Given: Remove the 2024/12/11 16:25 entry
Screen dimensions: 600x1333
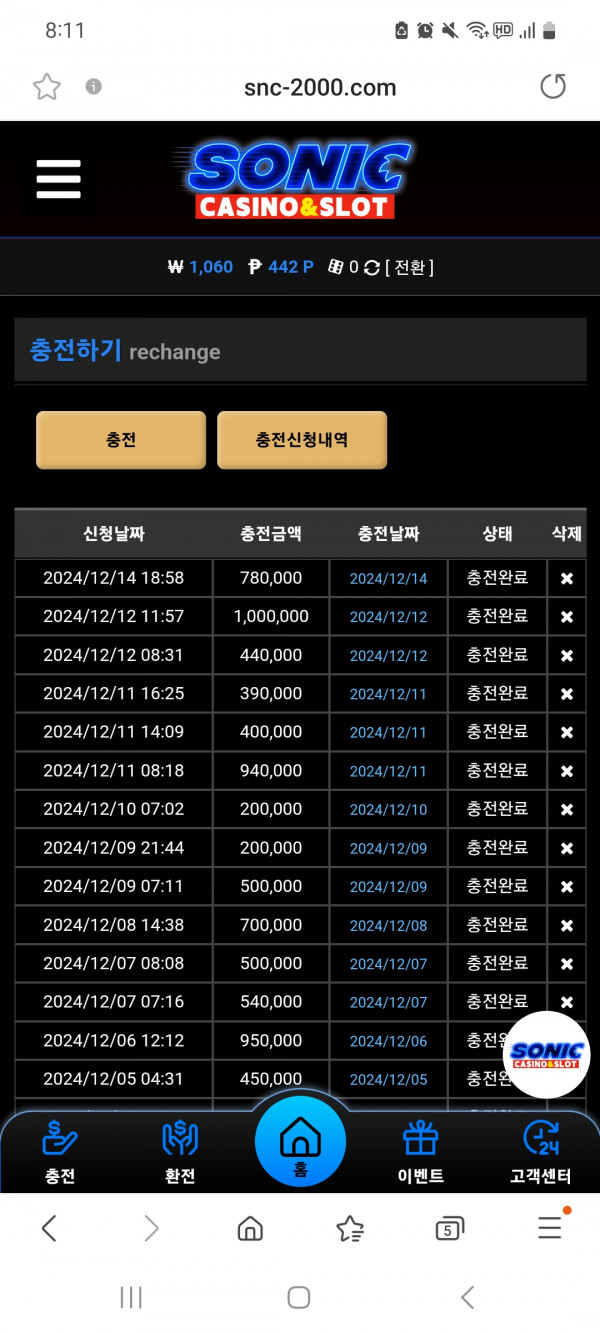Looking at the screenshot, I should click(567, 694).
